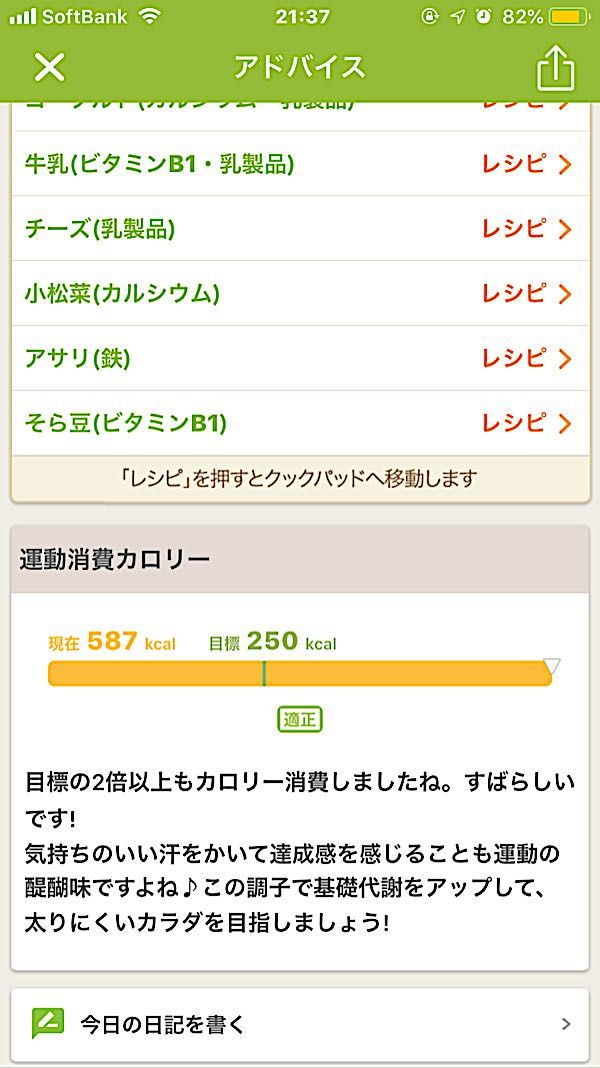
Task: Show recipes for アサリ(鉄)
Action: (526, 358)
